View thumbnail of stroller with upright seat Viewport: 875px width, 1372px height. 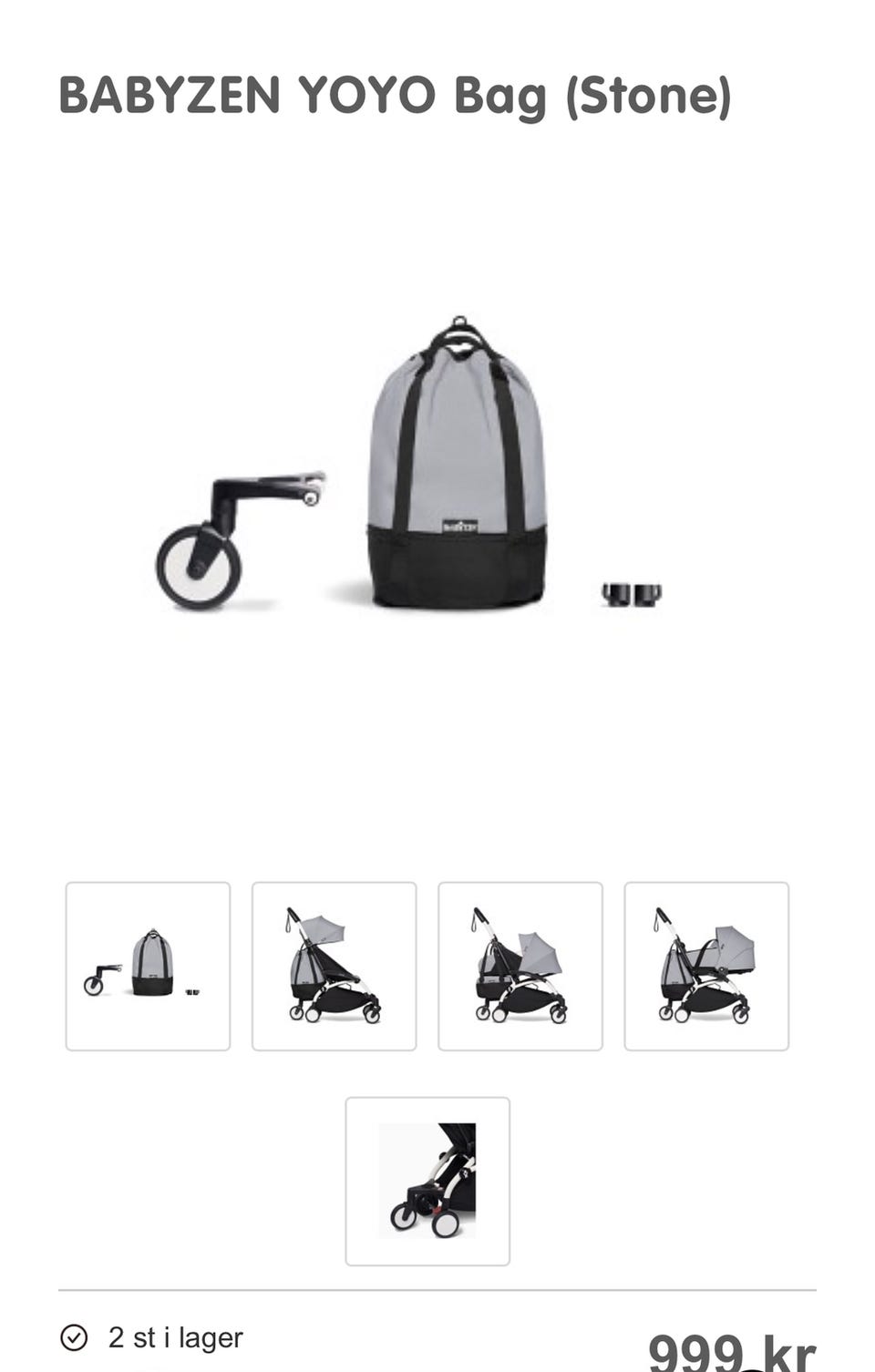(334, 967)
